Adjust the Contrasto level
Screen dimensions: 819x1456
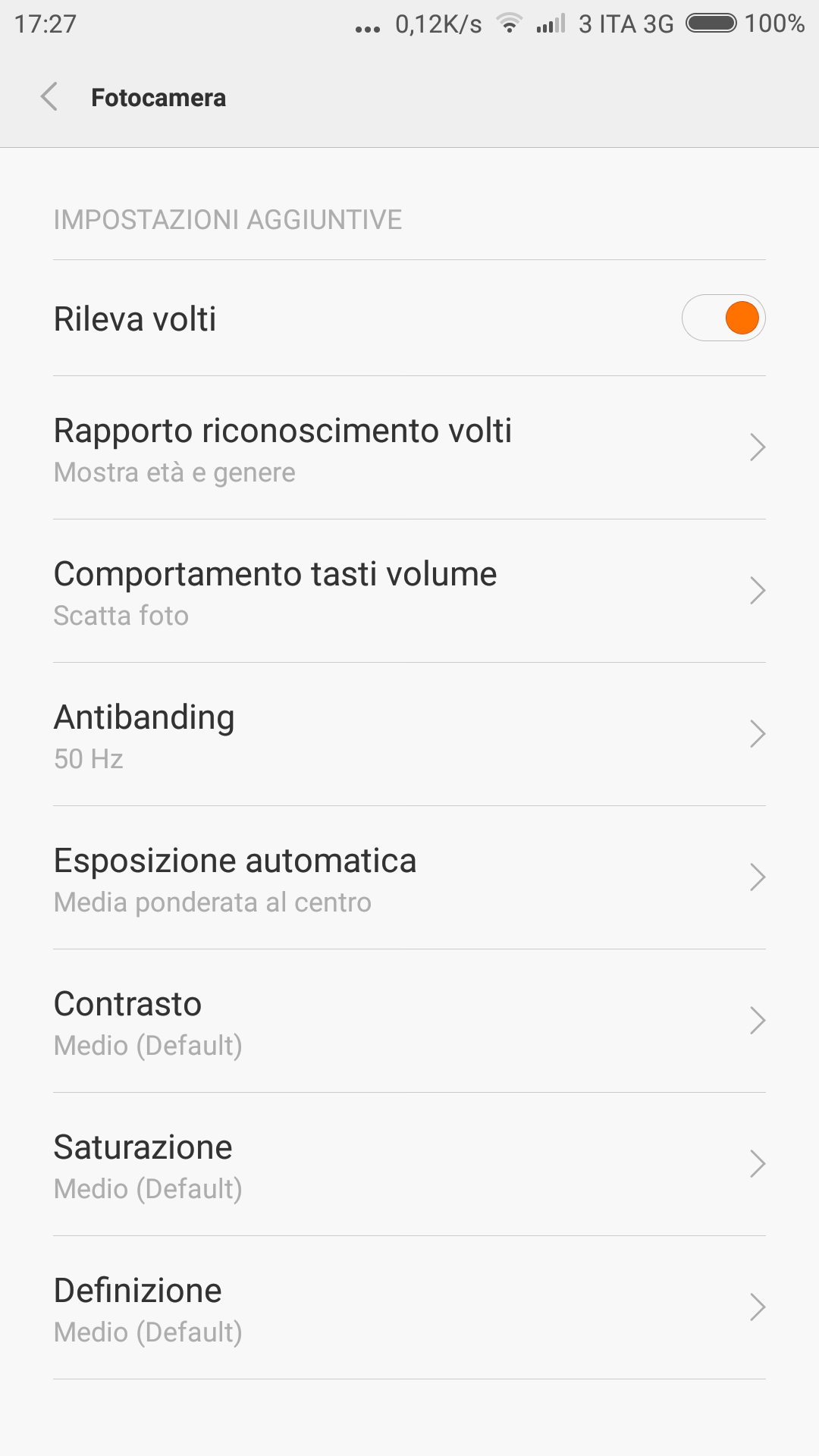[409, 1021]
